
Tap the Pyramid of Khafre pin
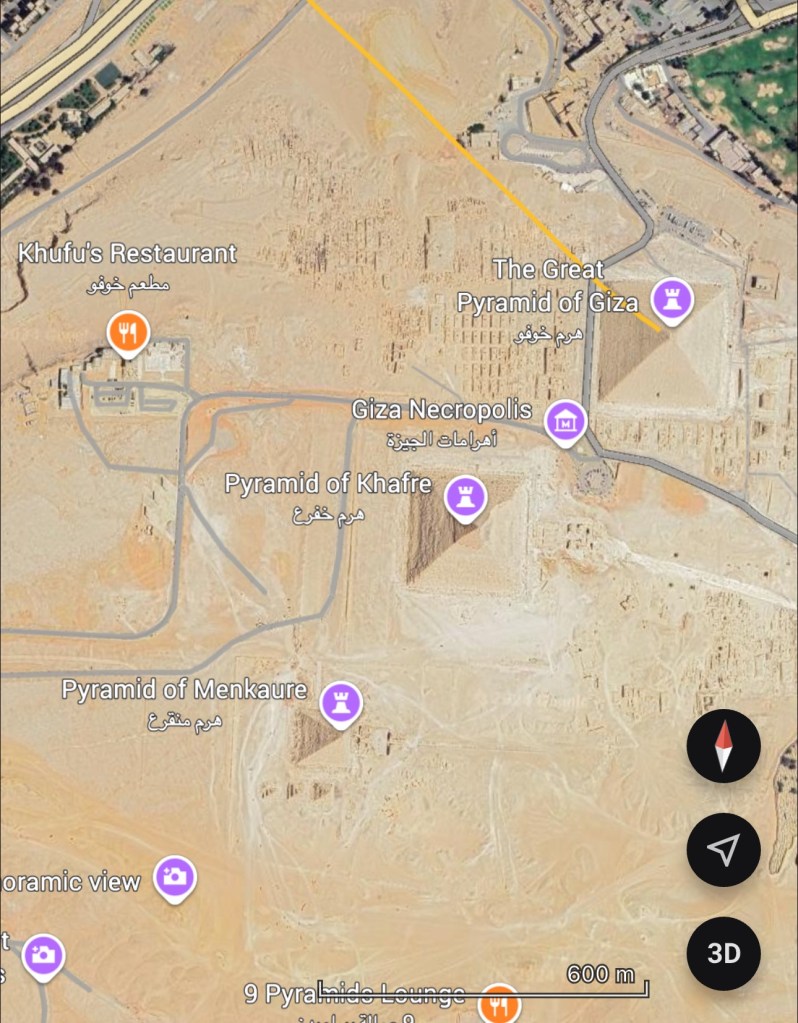click(x=464, y=495)
